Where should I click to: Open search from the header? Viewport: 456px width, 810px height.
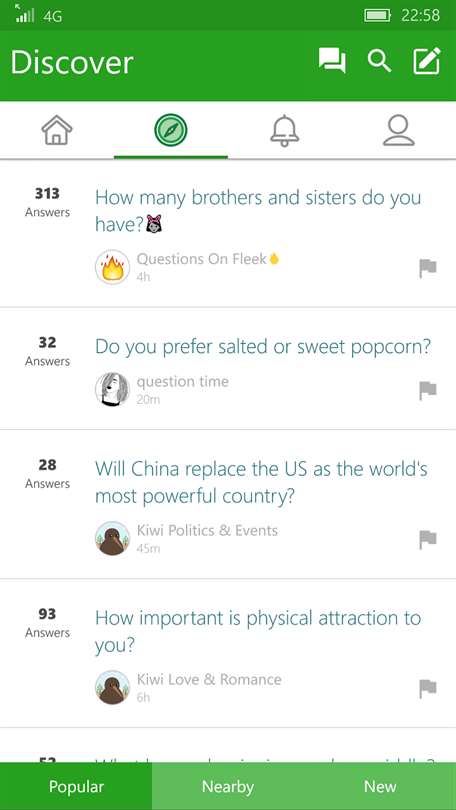[x=379, y=61]
